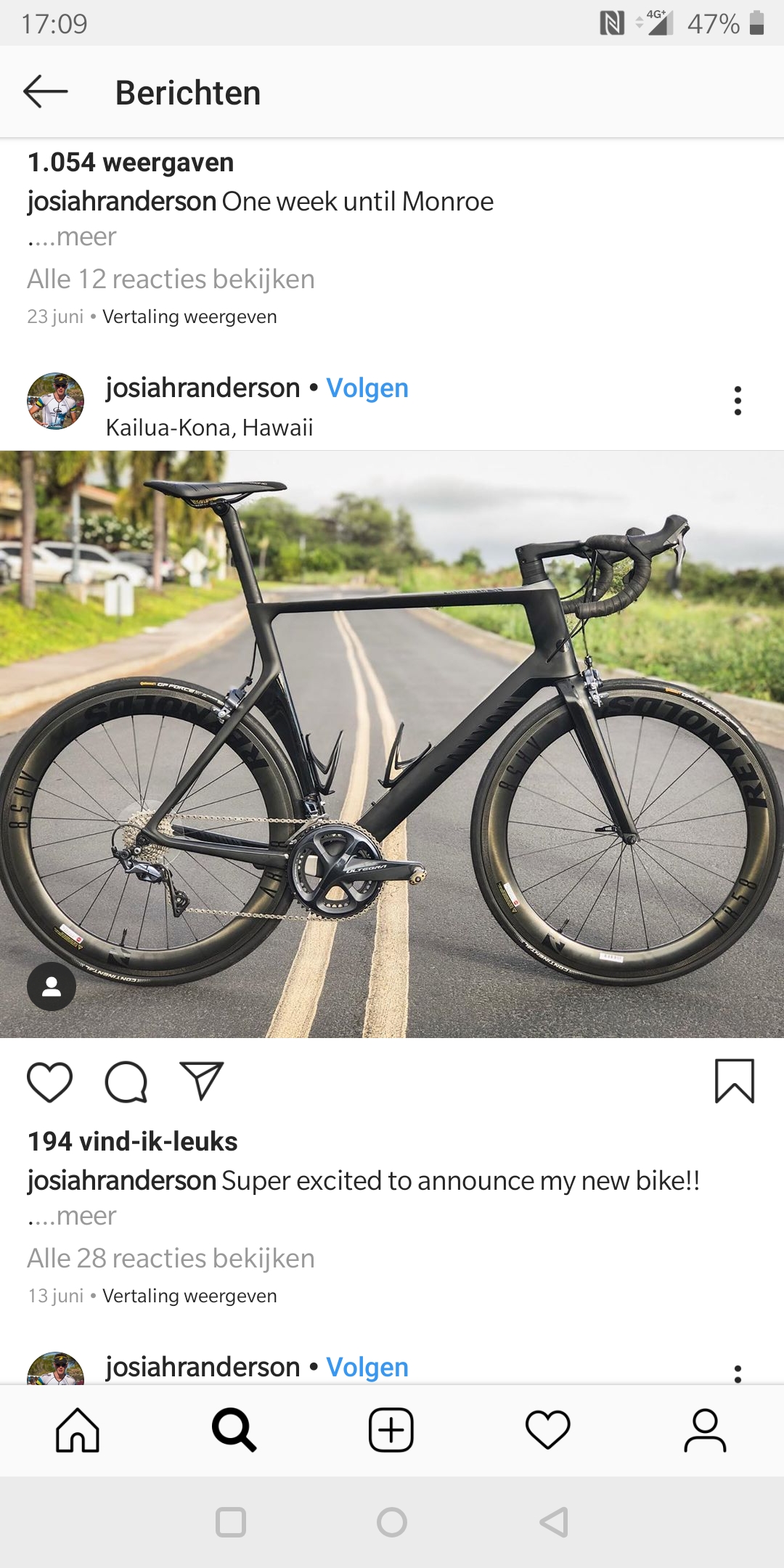Screen dimensions: 784x1568
Task: Bookmark the bike post
Action: click(x=735, y=1082)
